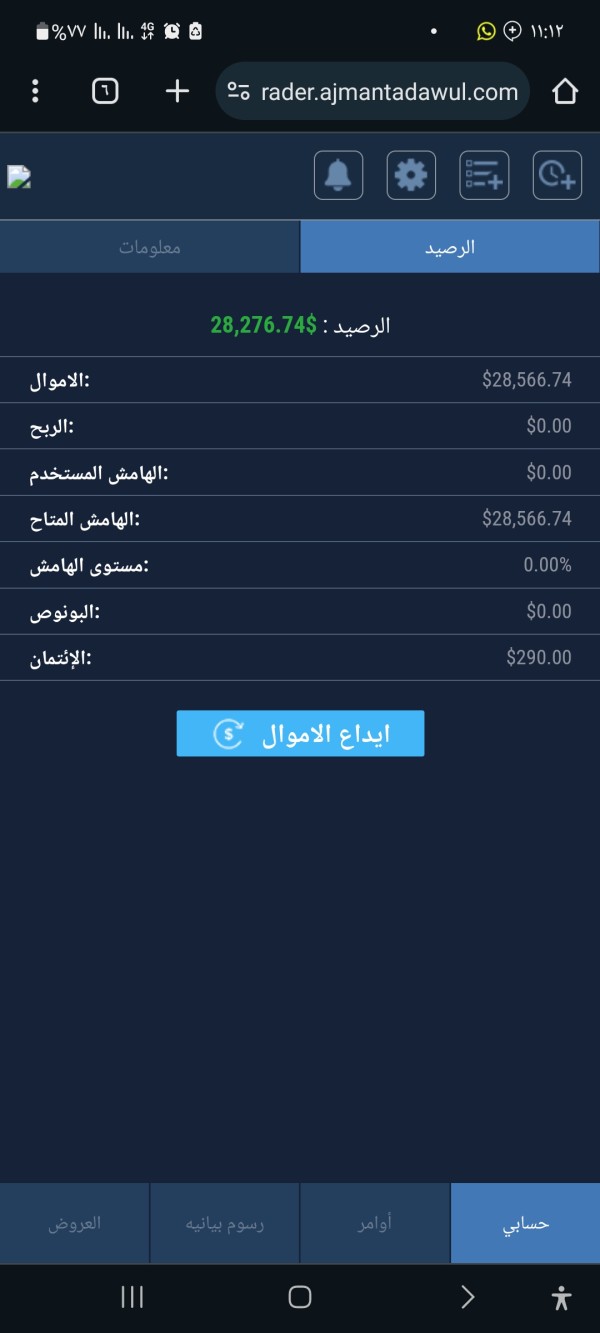Open the notifications bell
600x1333 pixels.
tap(338, 175)
